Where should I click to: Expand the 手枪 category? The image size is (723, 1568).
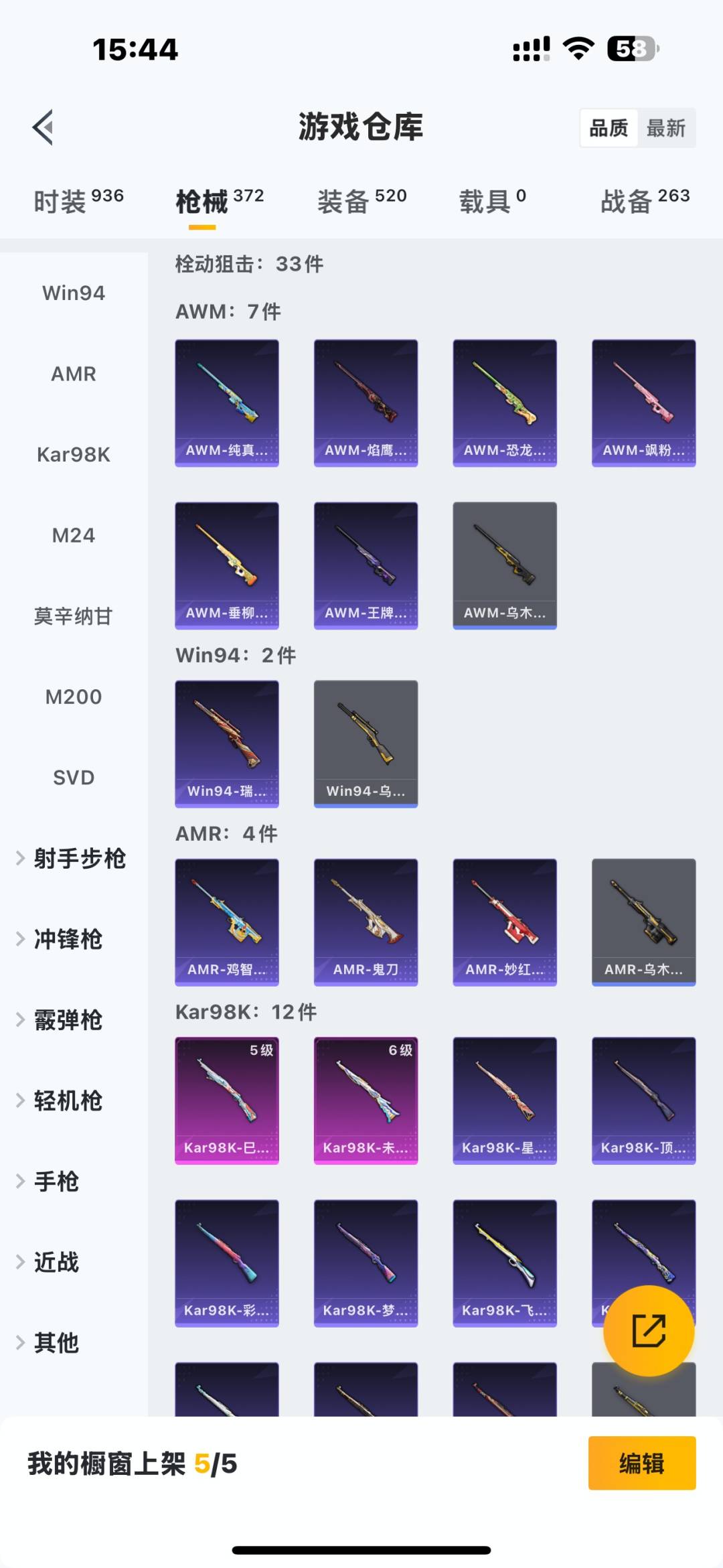[x=56, y=1182]
